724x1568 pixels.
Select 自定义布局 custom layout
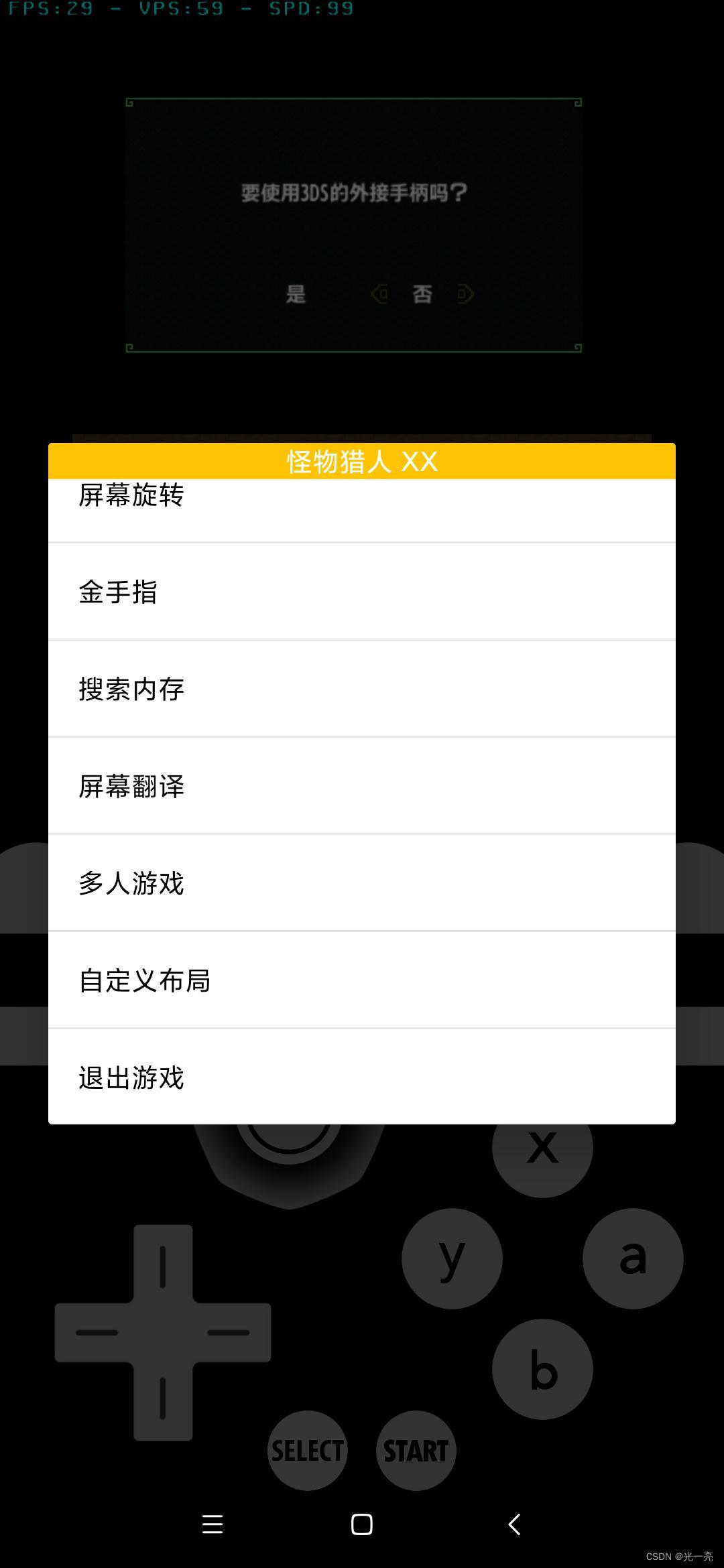pos(362,980)
